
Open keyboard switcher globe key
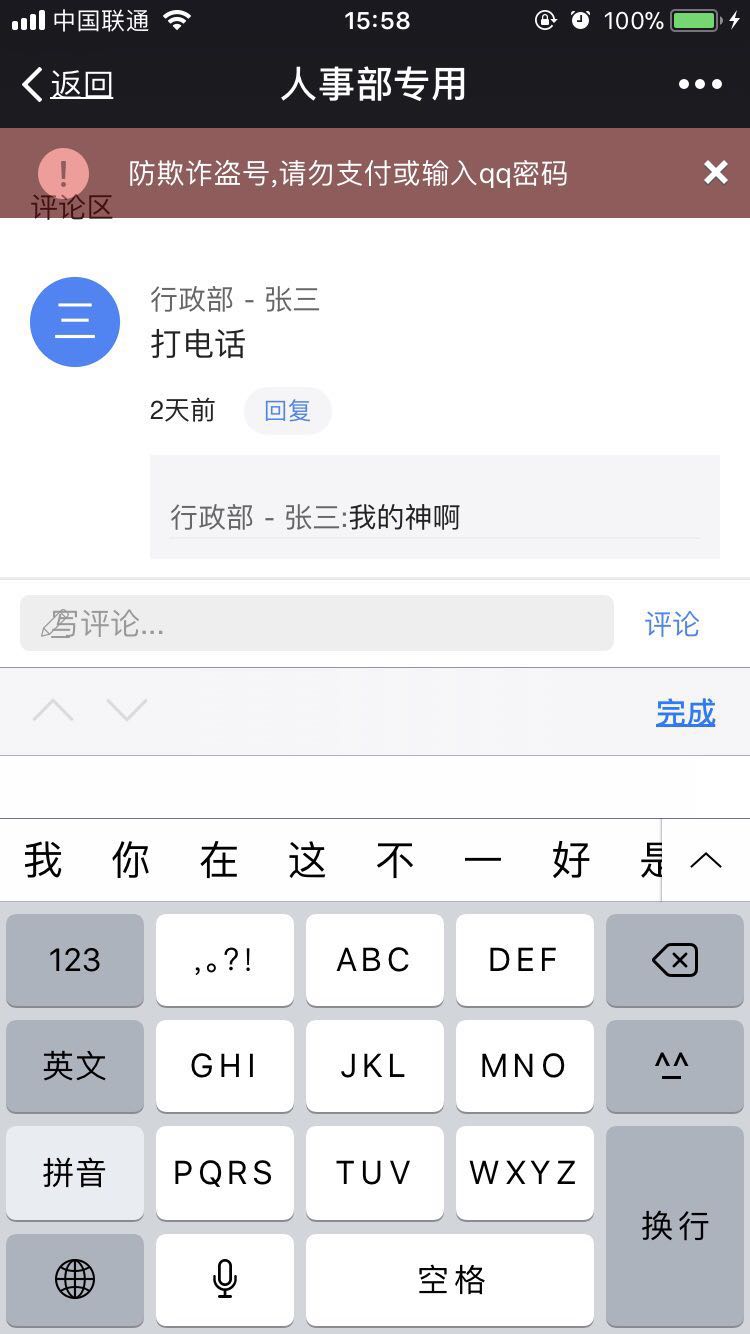pos(75,1279)
